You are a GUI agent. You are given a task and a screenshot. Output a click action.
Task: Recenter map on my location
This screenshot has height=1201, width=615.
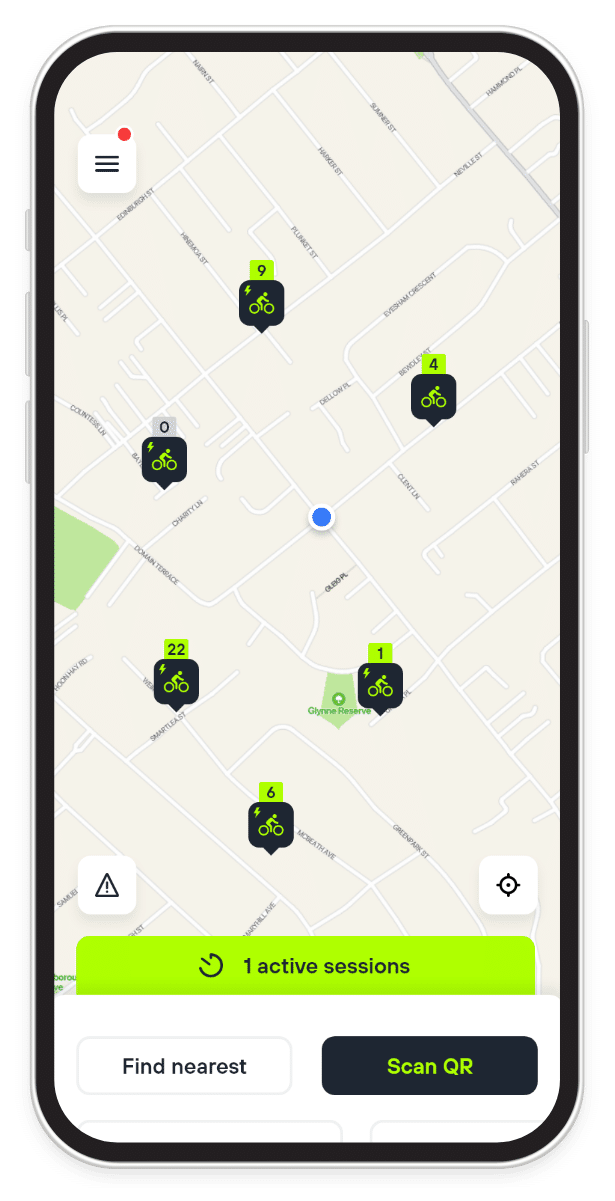click(508, 885)
